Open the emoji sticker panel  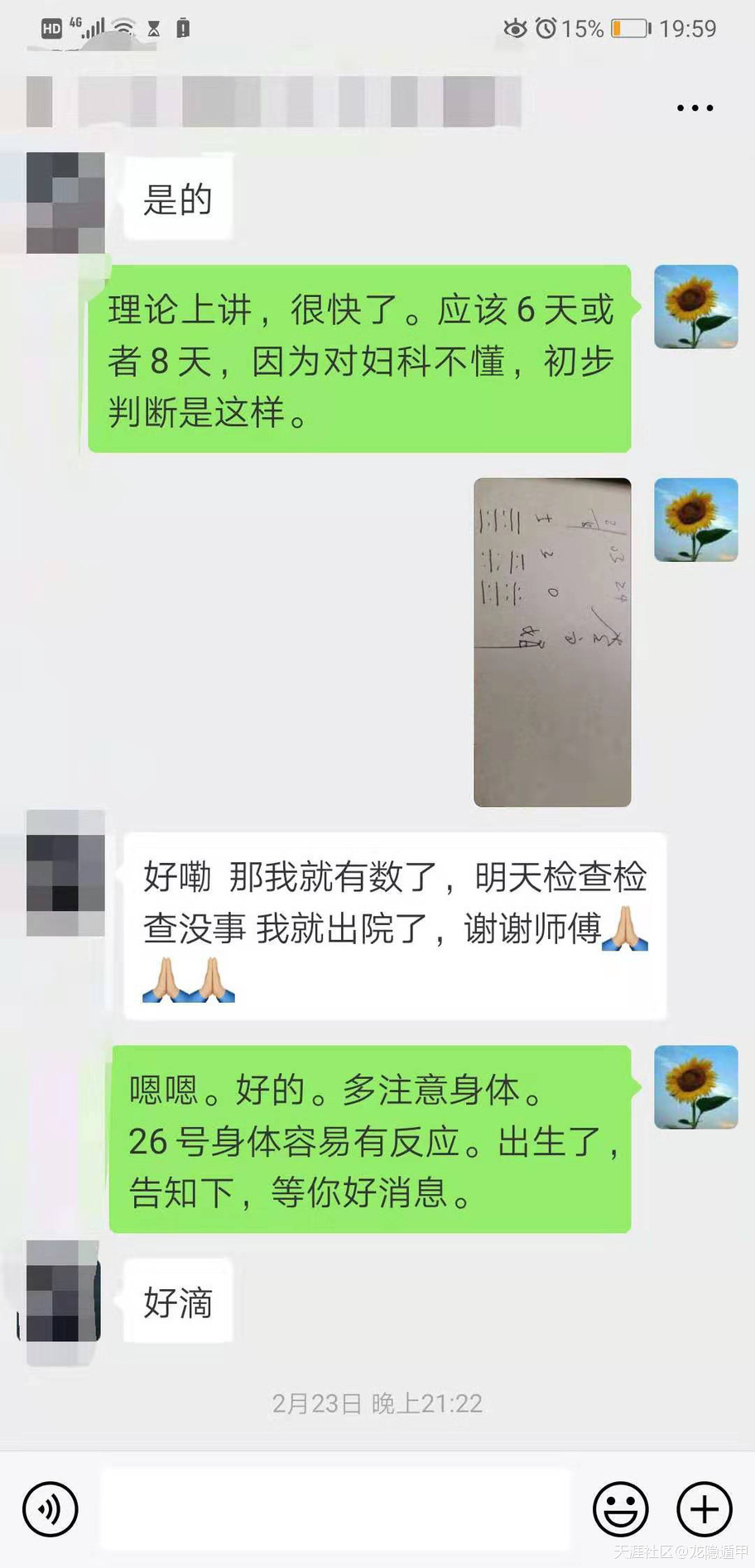[620, 1509]
